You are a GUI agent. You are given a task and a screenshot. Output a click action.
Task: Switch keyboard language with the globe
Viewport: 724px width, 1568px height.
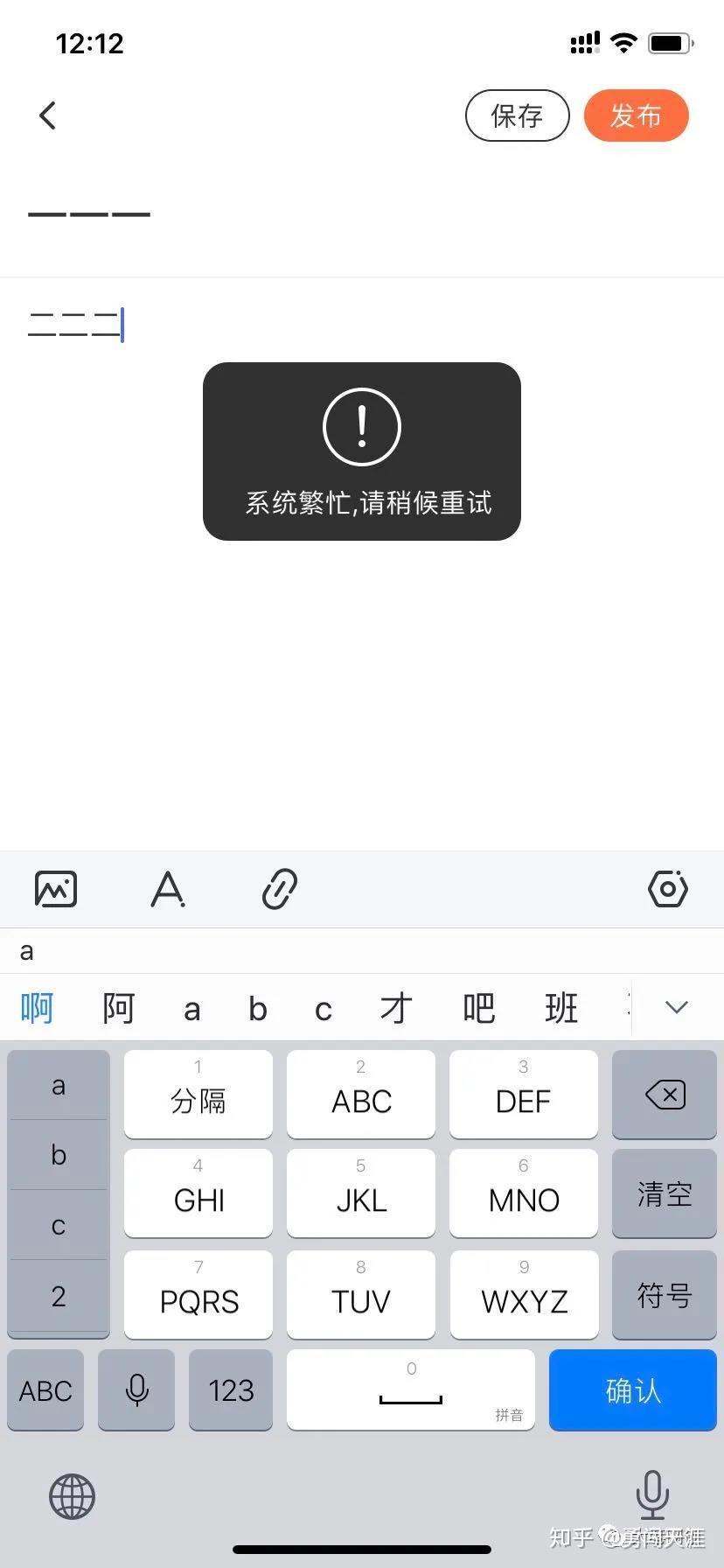click(72, 1495)
